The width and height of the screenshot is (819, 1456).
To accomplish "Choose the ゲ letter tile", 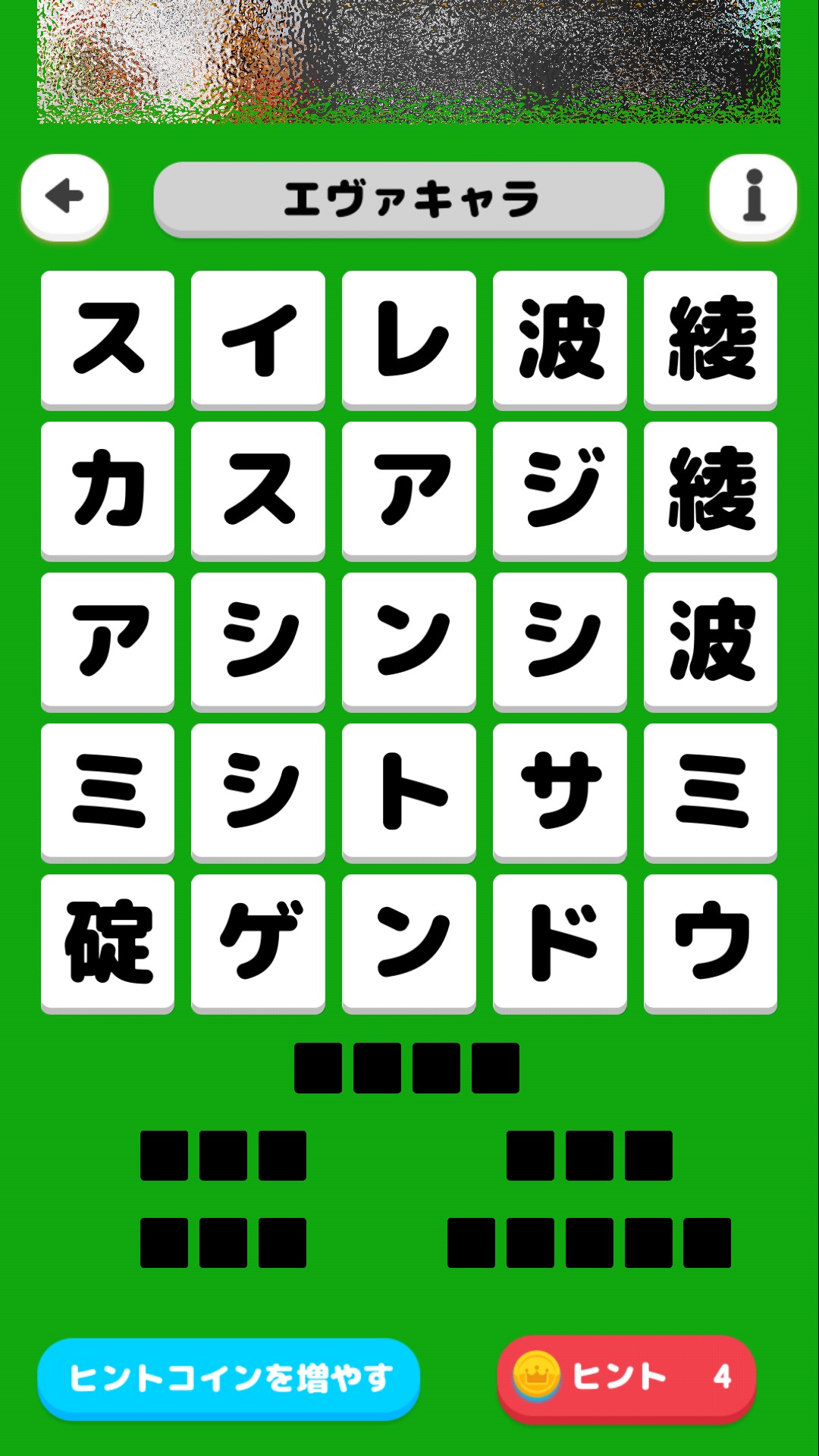I will click(x=258, y=943).
